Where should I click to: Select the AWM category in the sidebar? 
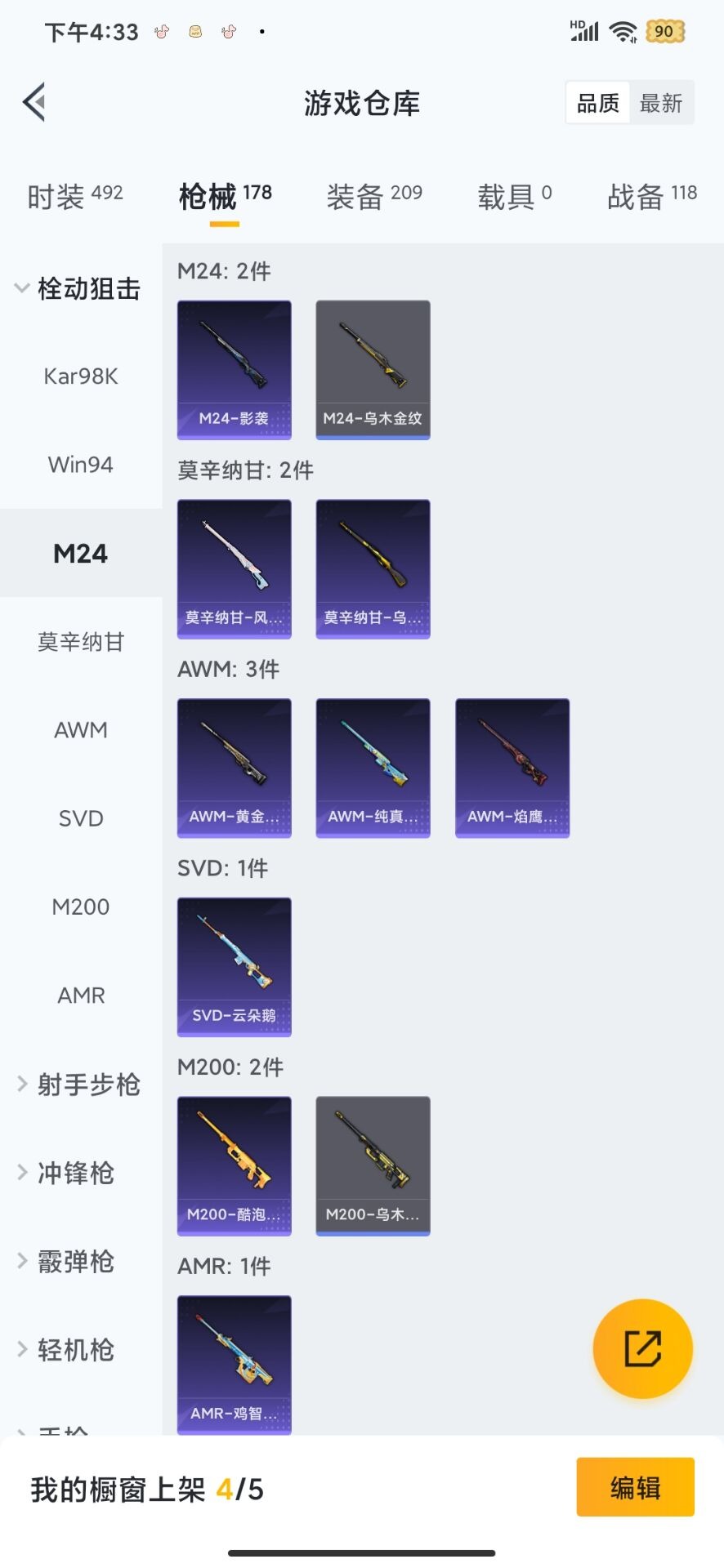[80, 730]
